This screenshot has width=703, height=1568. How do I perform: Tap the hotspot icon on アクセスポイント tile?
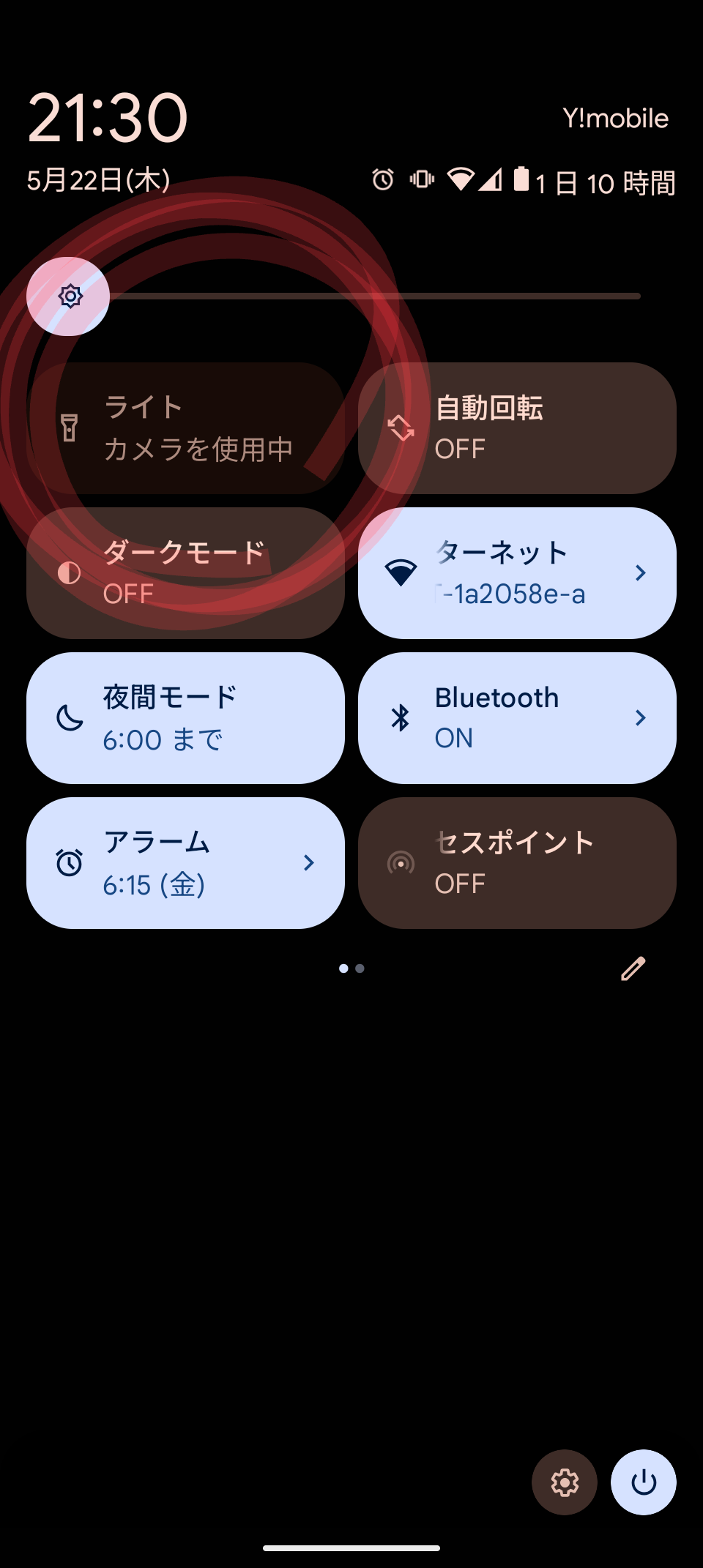(401, 863)
